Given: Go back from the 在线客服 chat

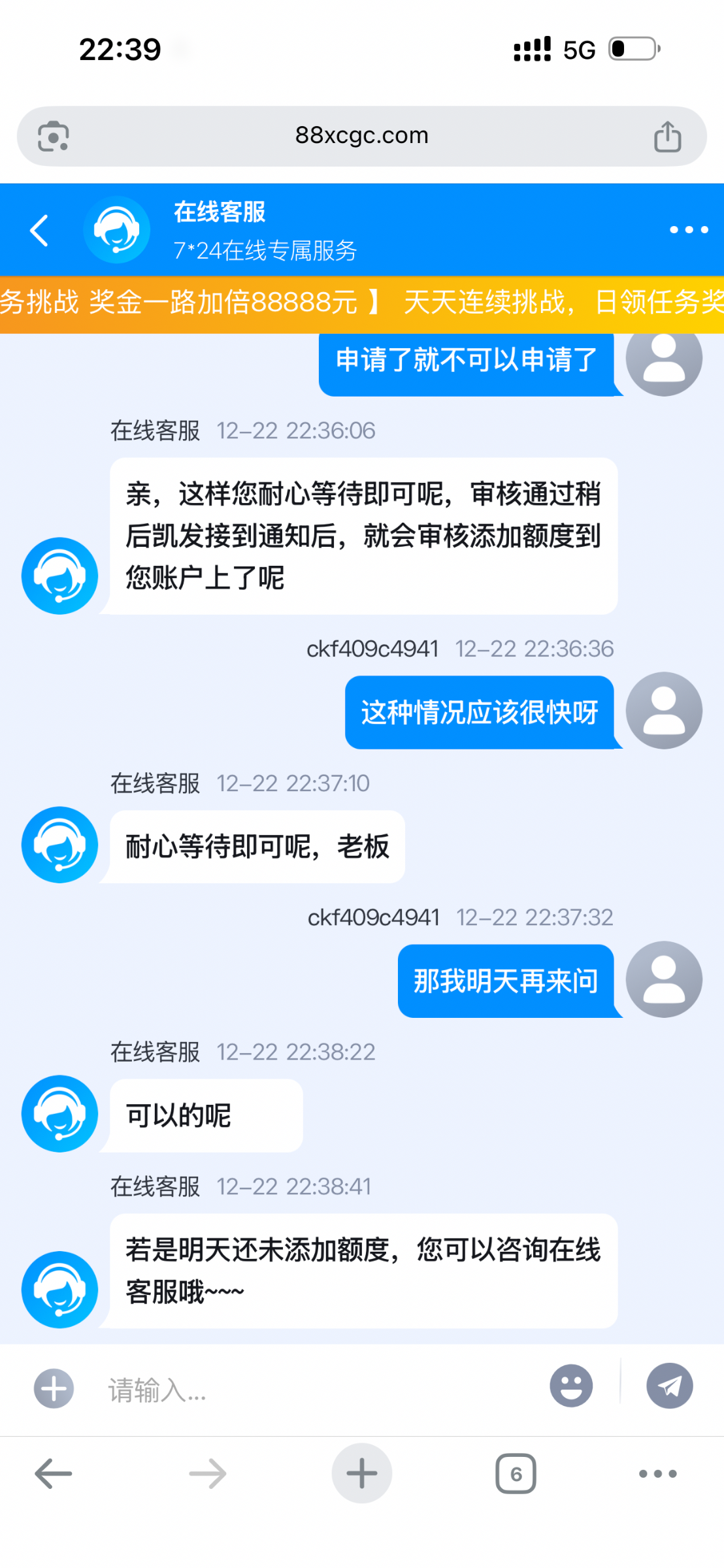Looking at the screenshot, I should 39,231.
